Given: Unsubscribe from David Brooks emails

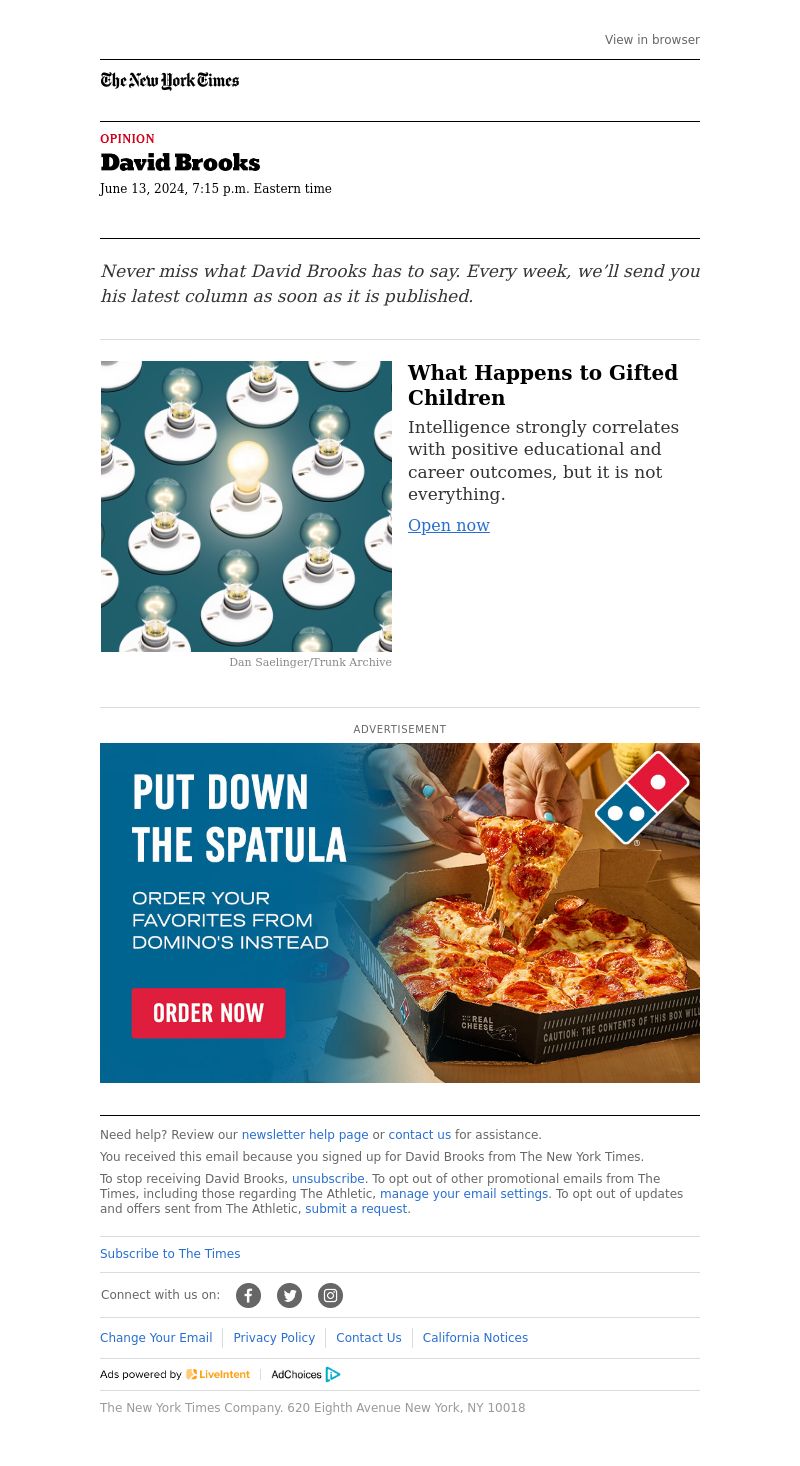Looking at the screenshot, I should click(328, 1179).
